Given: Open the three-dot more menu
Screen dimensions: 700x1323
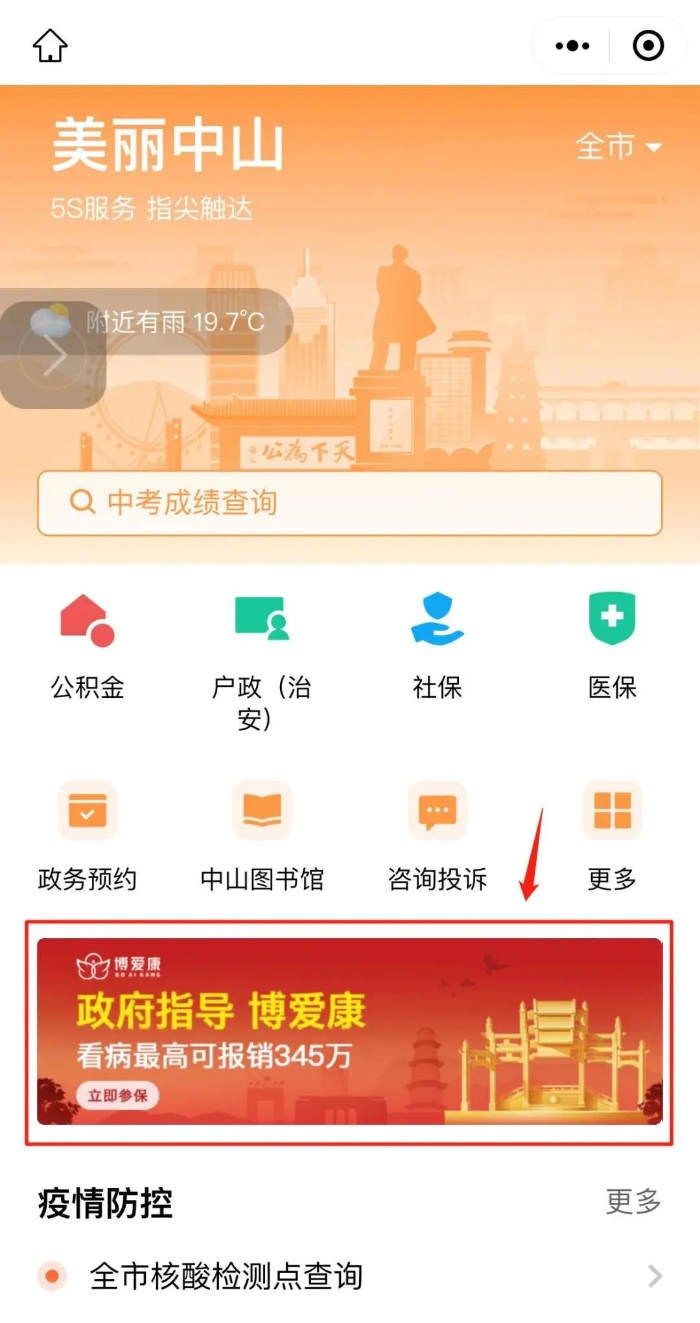Looking at the screenshot, I should 572,46.
